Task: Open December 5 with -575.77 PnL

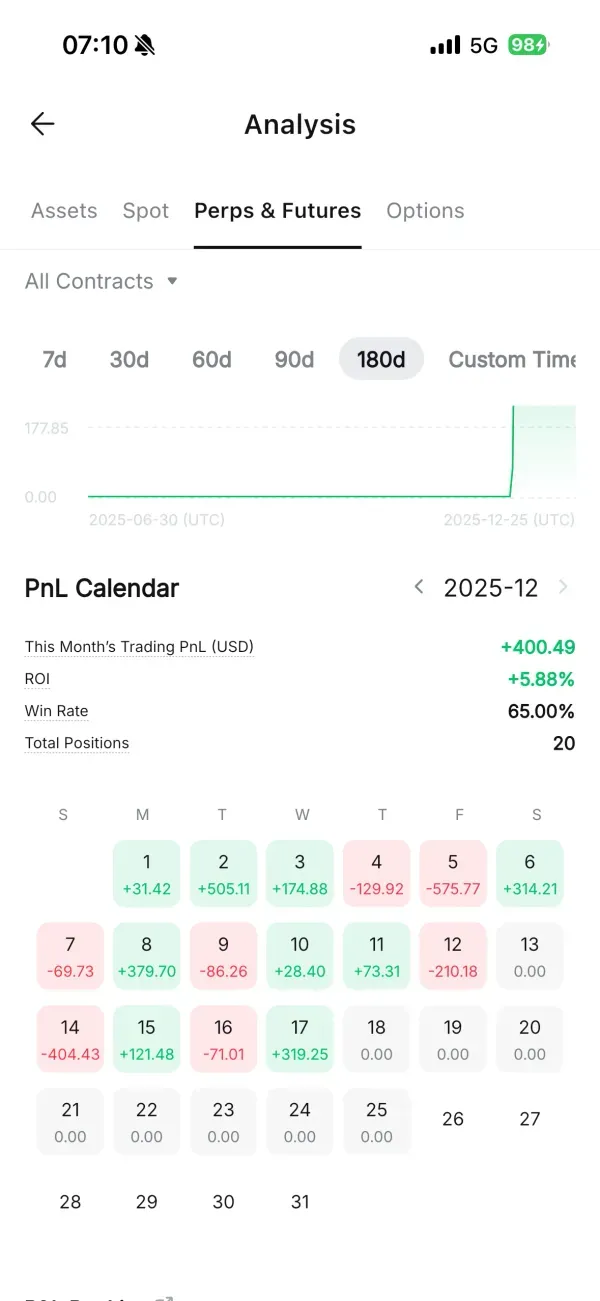Action: (x=453, y=873)
